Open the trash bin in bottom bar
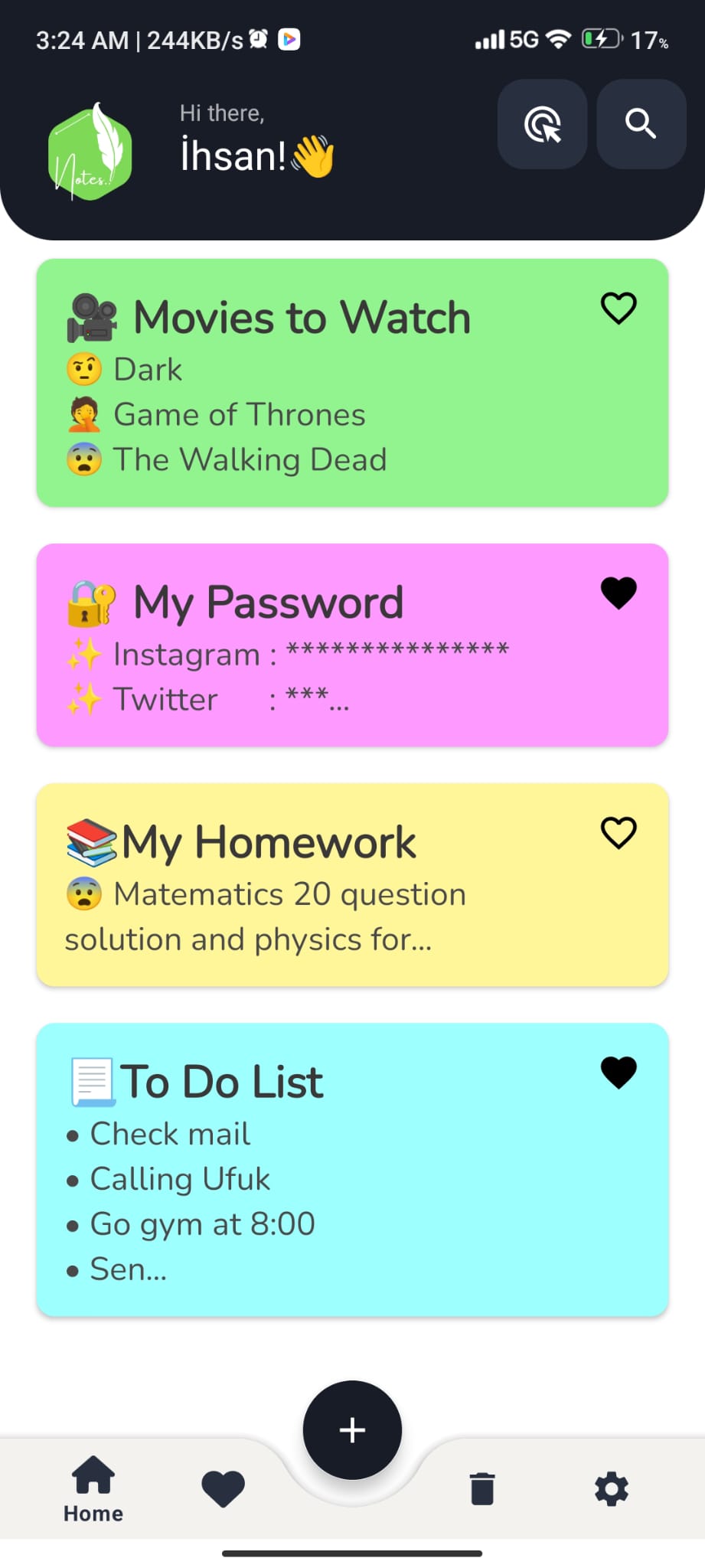This screenshot has width=705, height=1568. [x=481, y=1488]
